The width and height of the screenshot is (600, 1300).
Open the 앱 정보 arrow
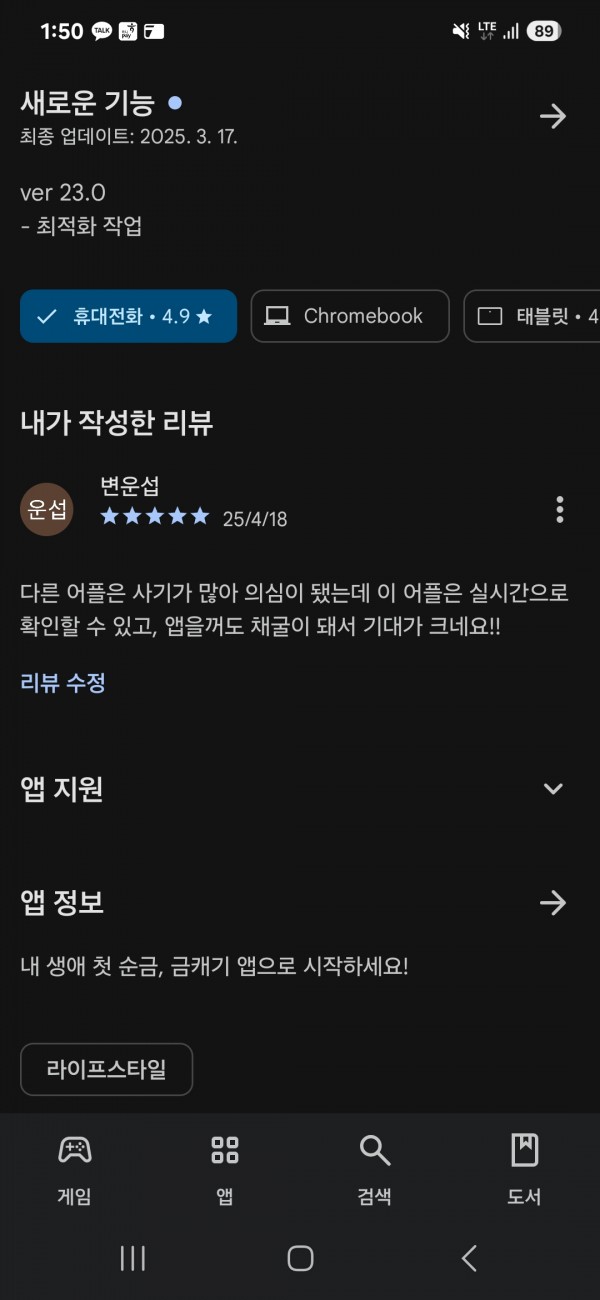click(553, 903)
